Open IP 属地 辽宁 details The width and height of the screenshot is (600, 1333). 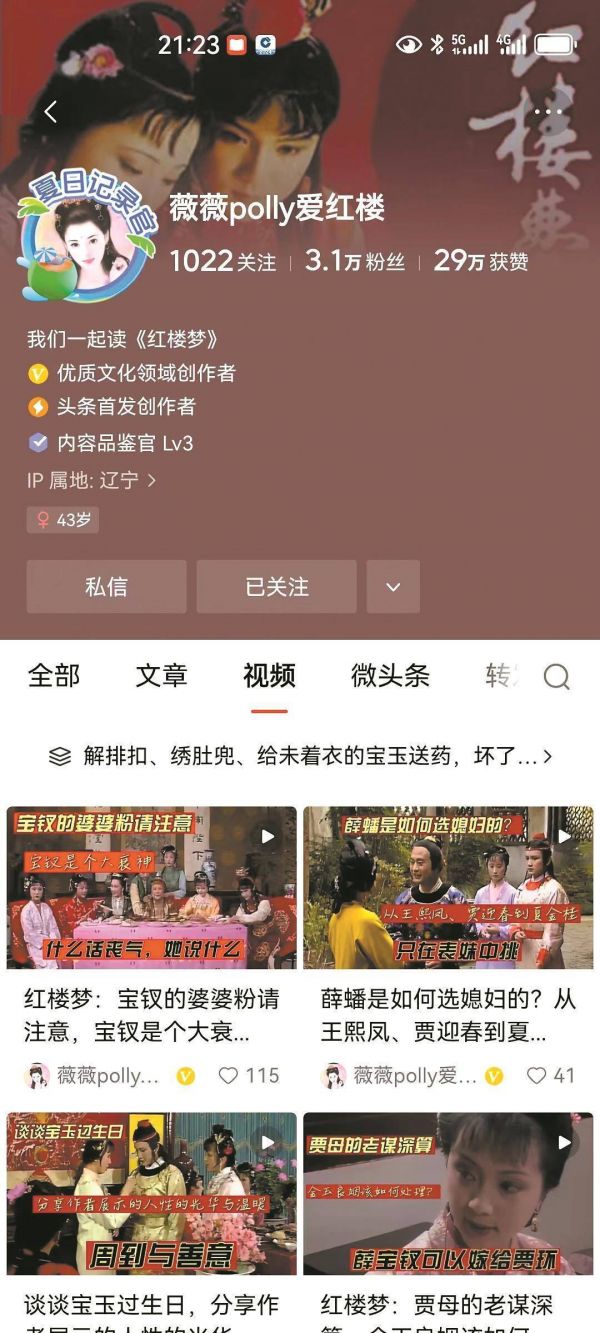click(92, 480)
